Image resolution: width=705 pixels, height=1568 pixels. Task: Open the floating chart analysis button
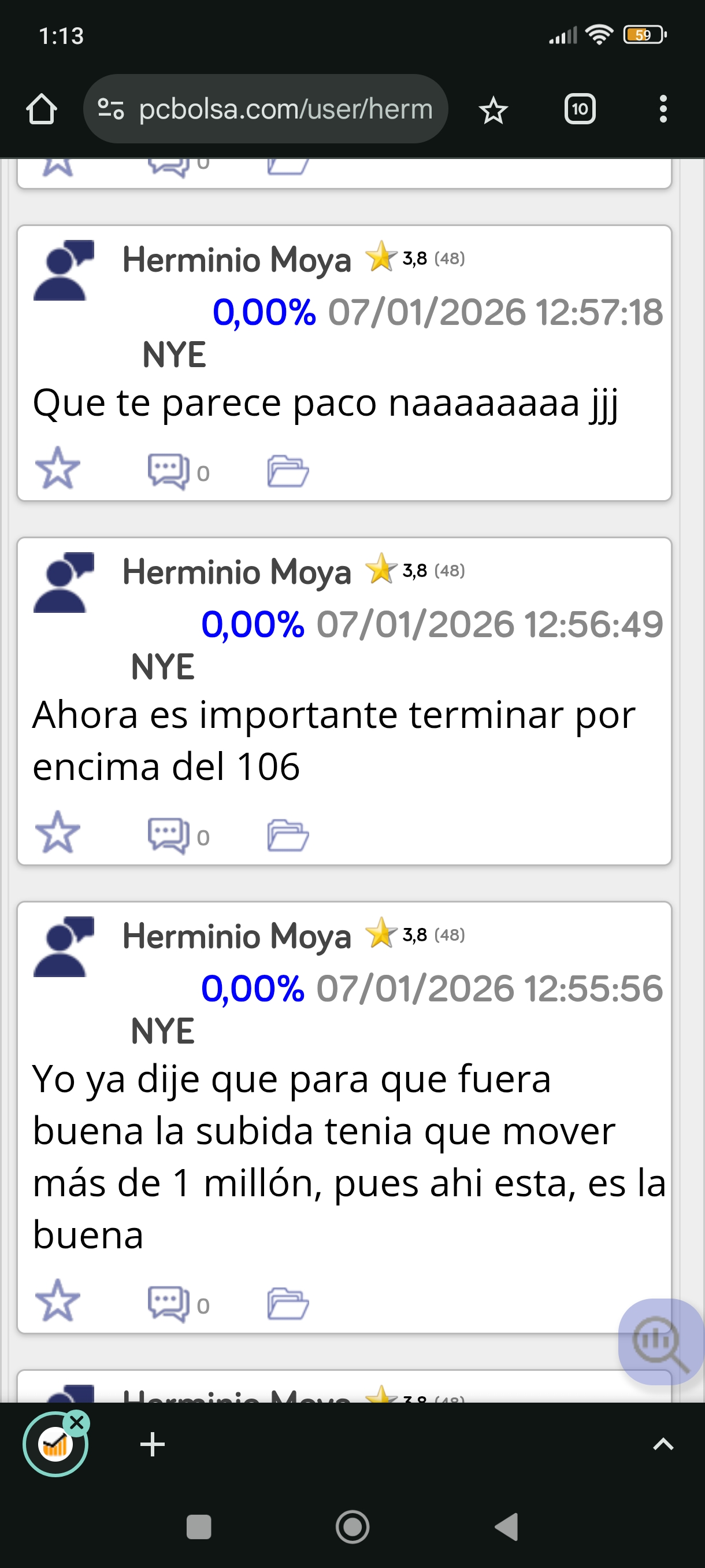click(x=660, y=1341)
